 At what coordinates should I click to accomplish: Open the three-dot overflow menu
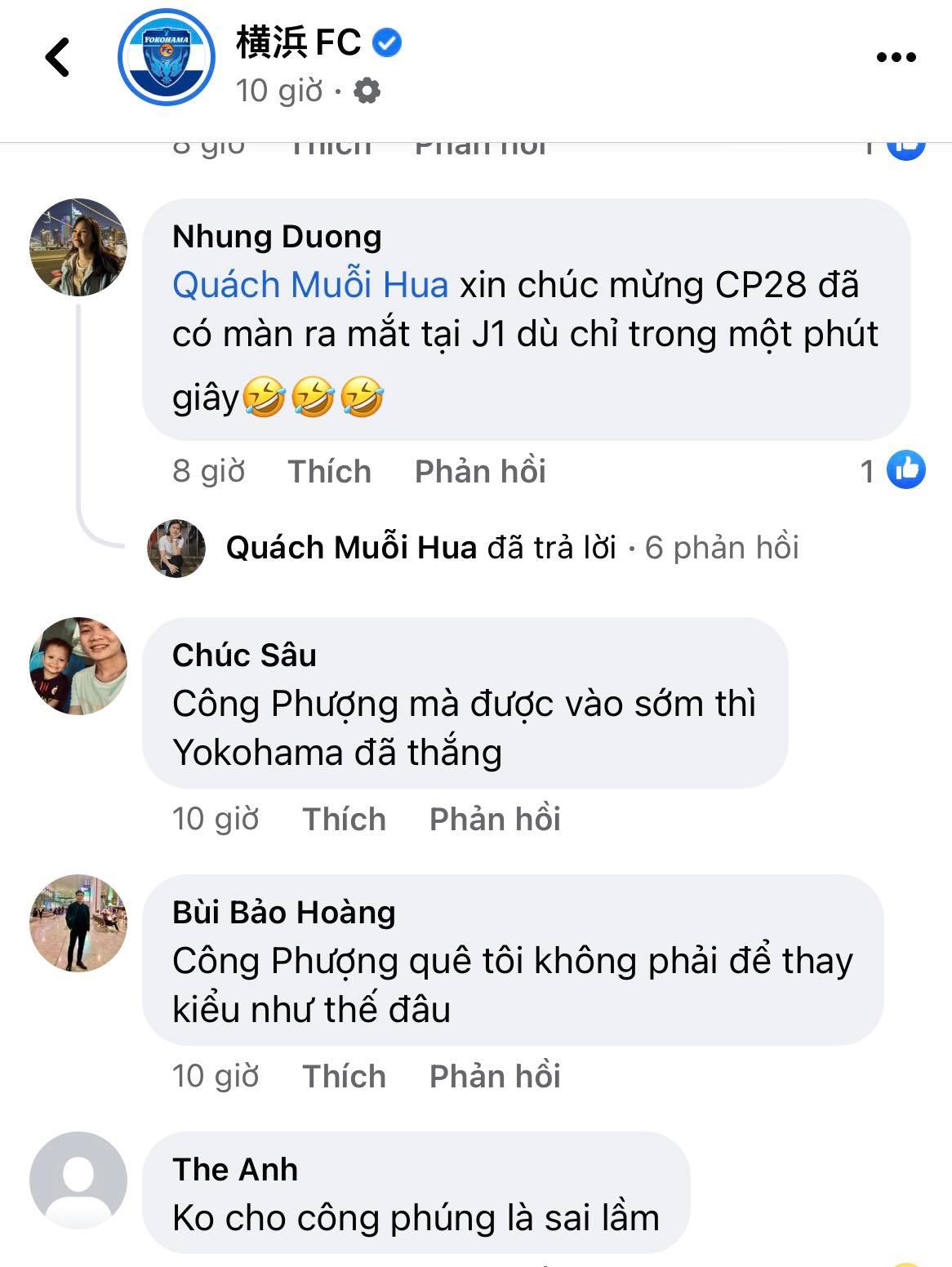896,57
